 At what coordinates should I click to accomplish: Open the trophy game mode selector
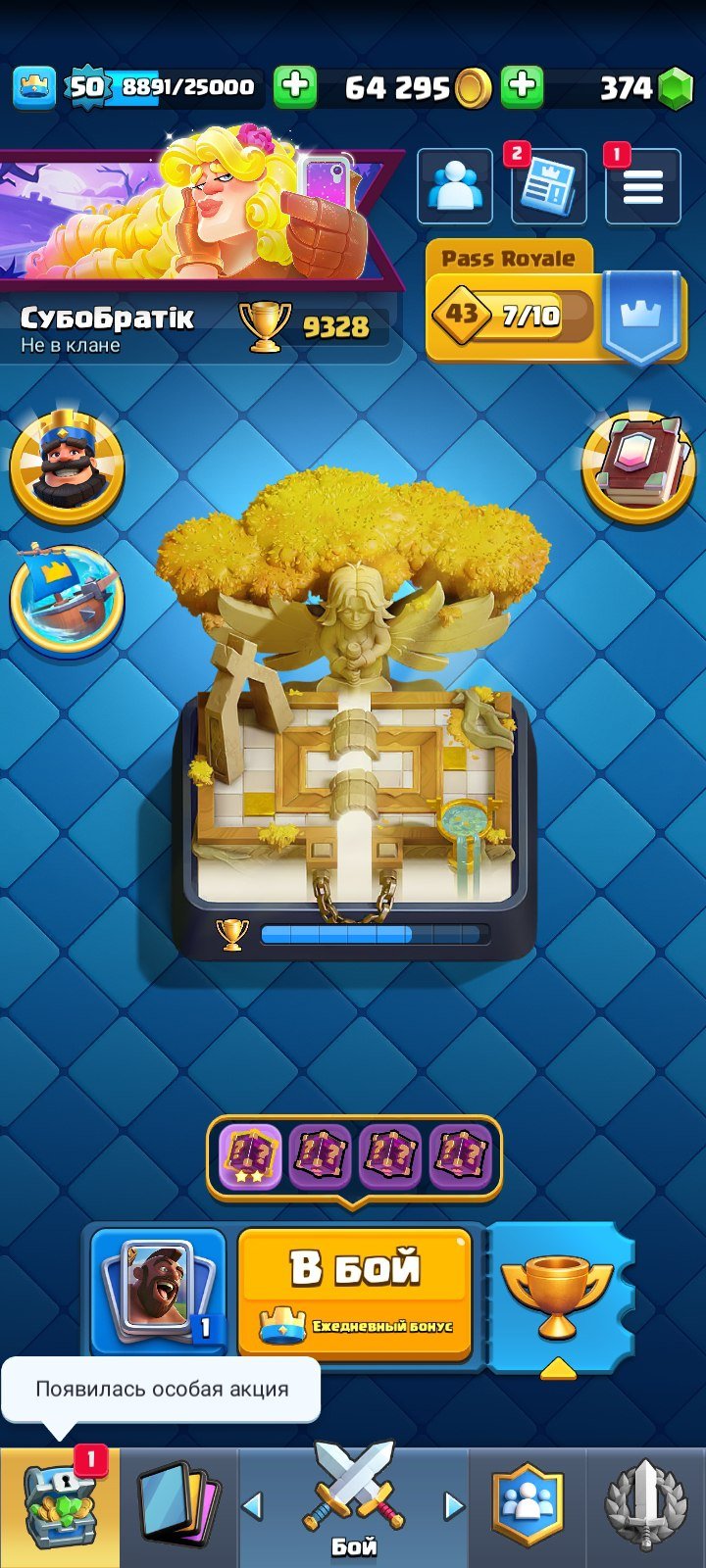557,1294
